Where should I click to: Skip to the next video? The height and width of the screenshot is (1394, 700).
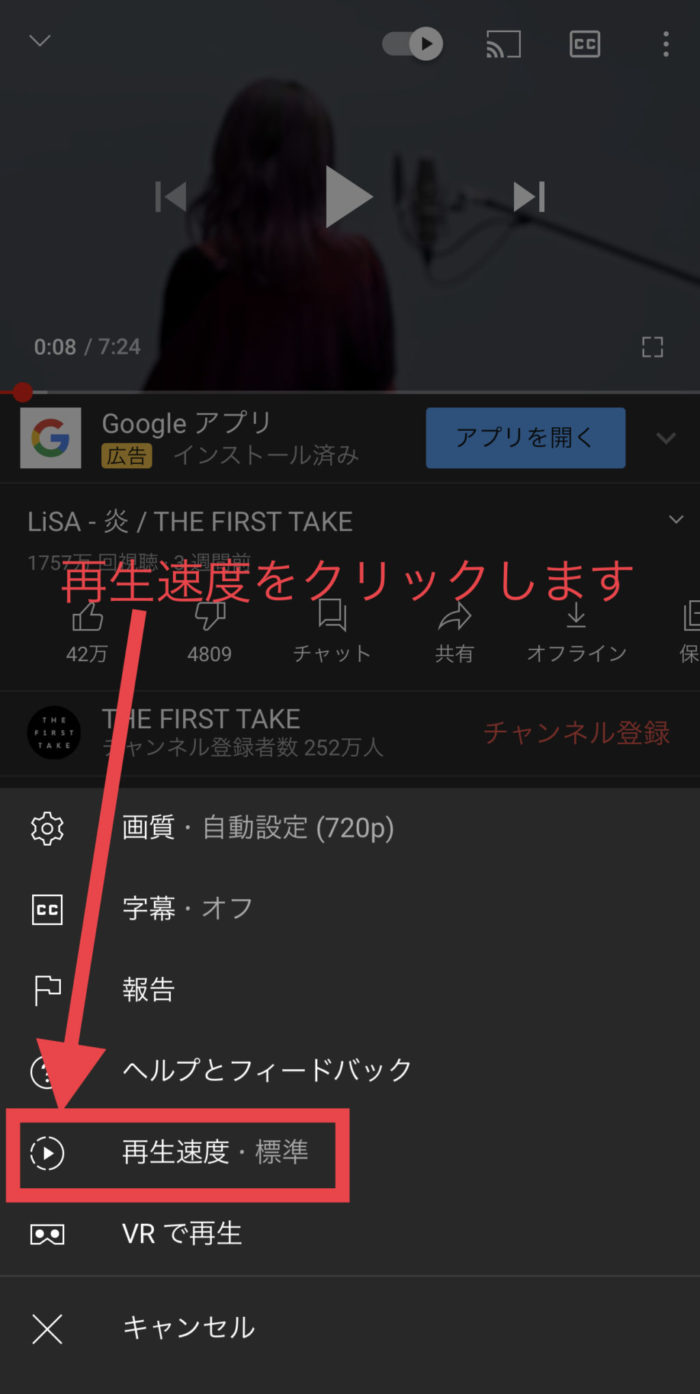(x=528, y=197)
